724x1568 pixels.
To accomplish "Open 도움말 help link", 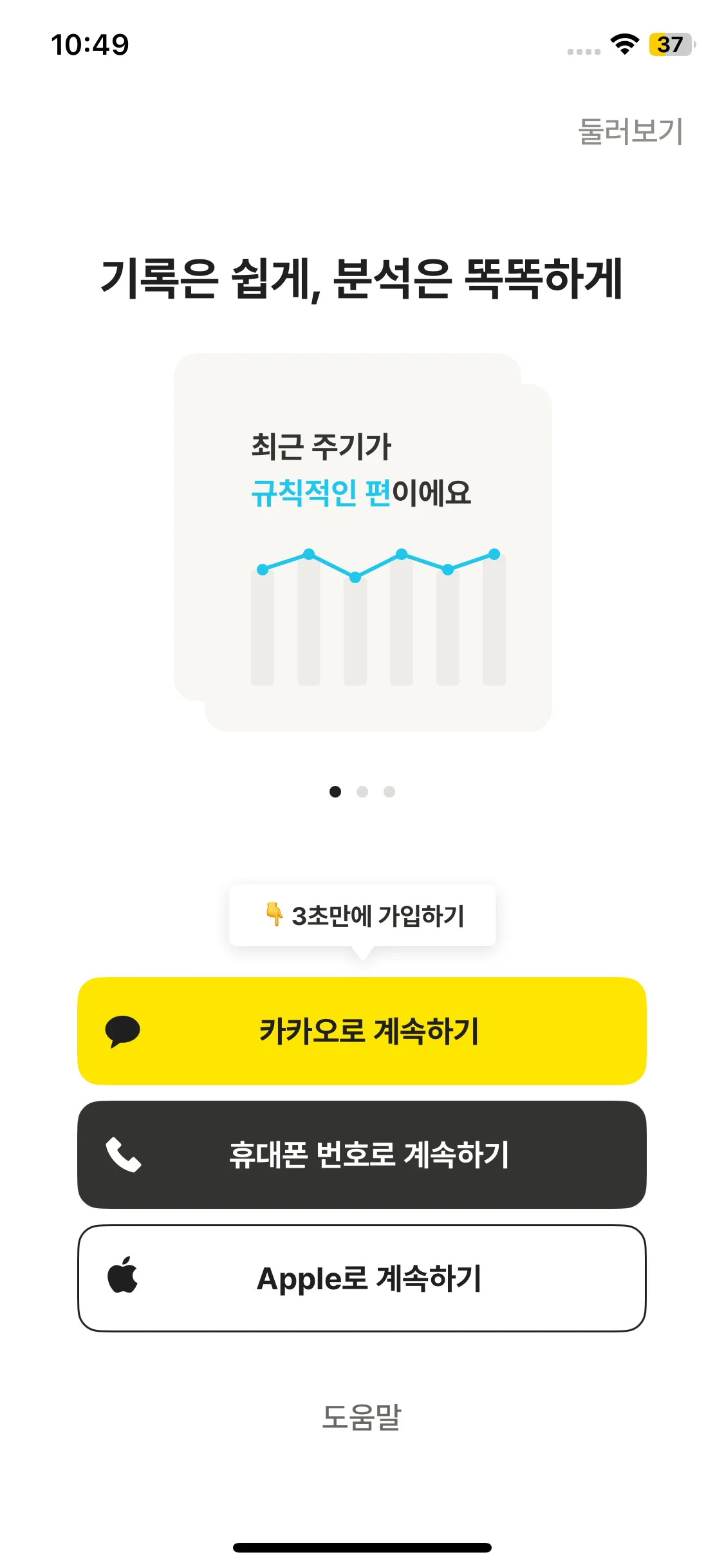I will click(x=362, y=1417).
